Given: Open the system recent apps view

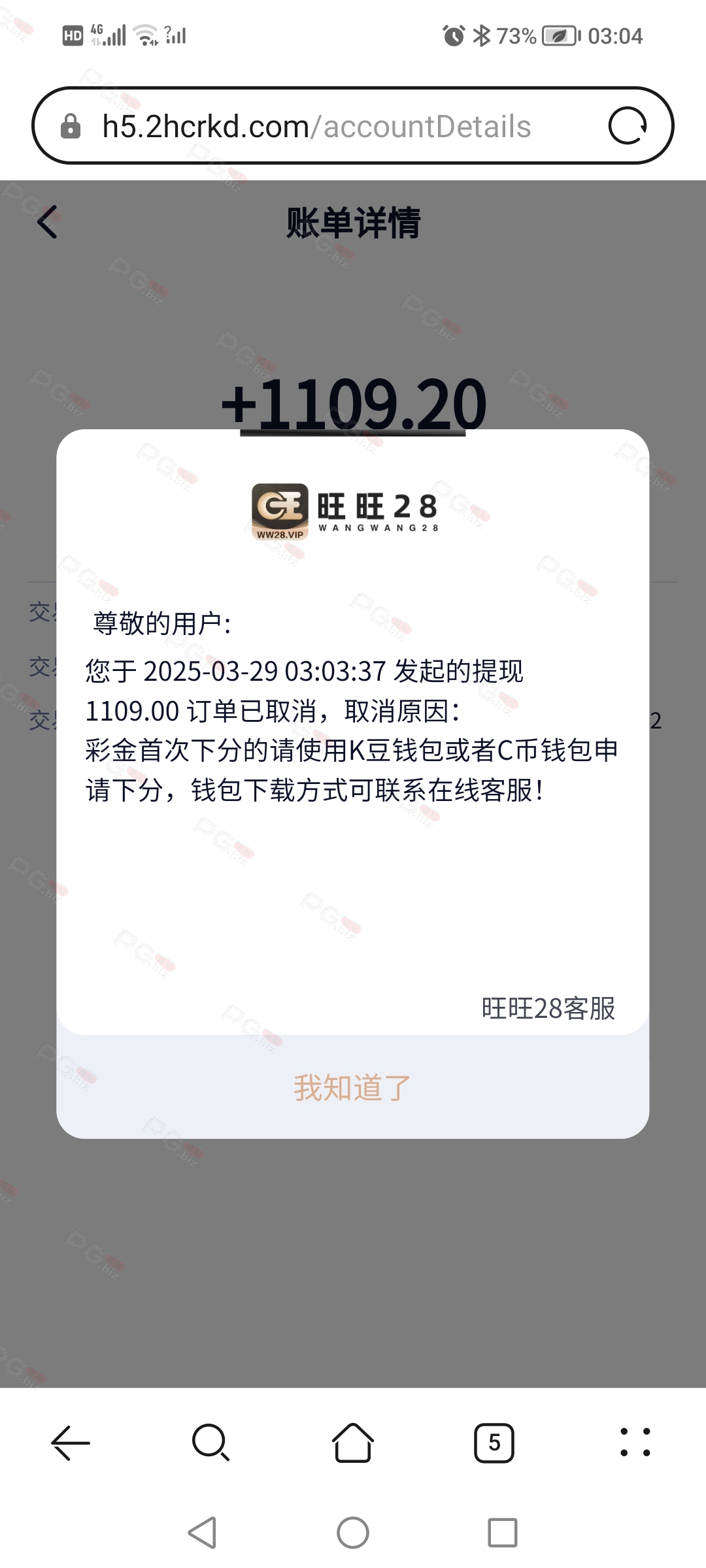Looking at the screenshot, I should tap(503, 1532).
